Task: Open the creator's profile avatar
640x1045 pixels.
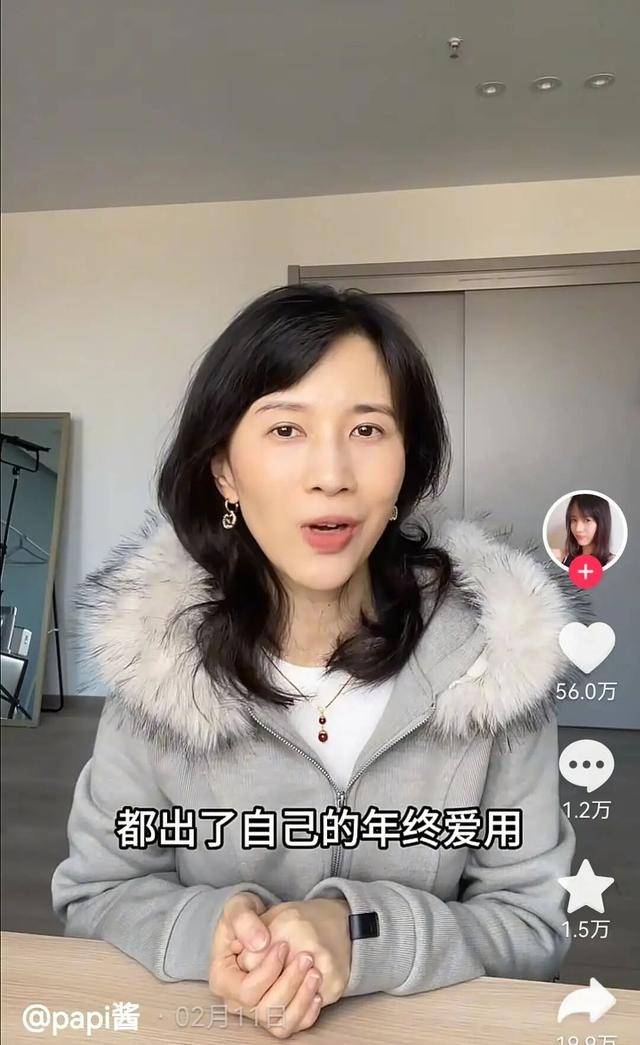Action: click(x=585, y=531)
